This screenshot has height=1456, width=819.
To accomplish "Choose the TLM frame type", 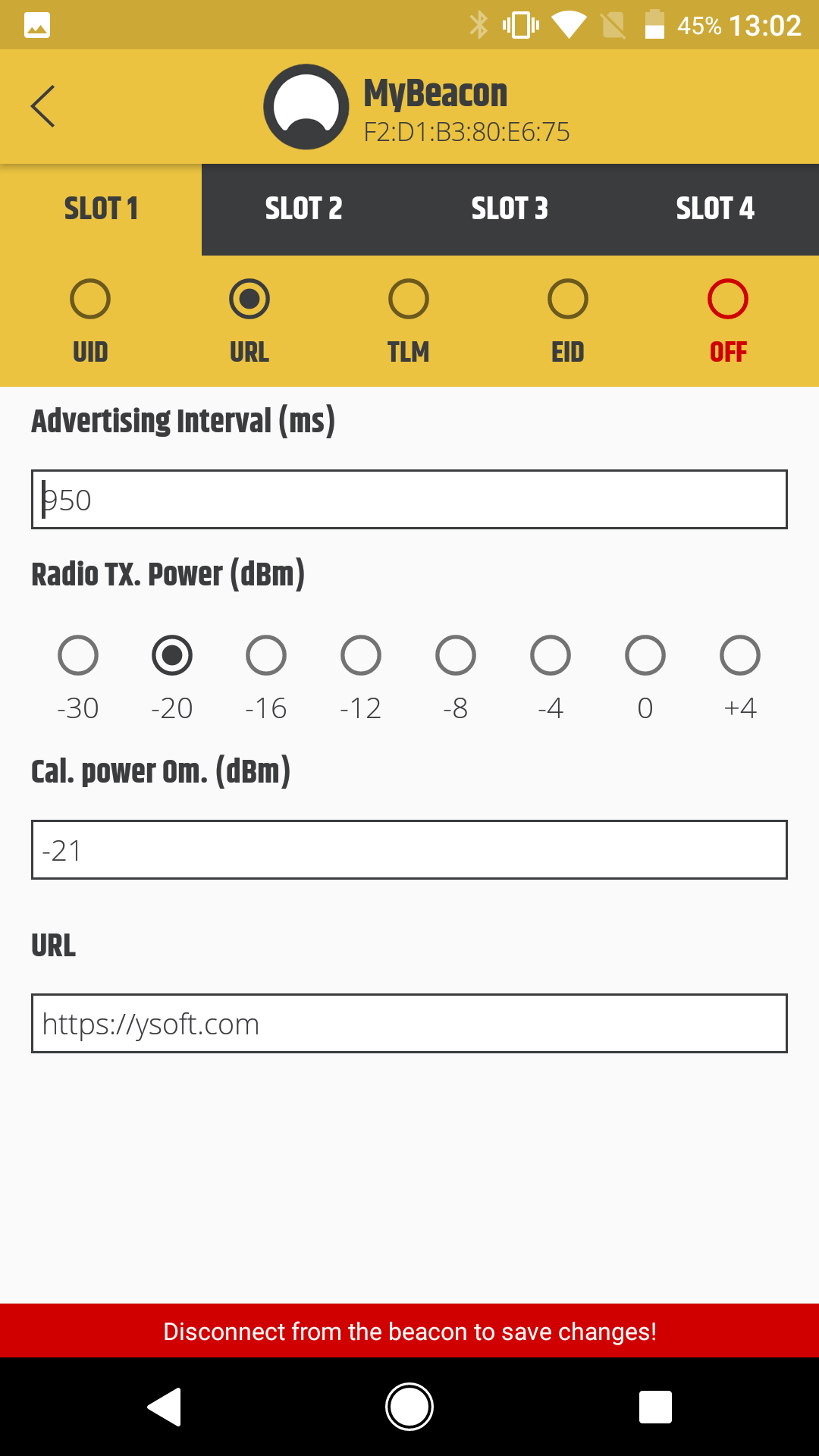I will (x=409, y=299).
